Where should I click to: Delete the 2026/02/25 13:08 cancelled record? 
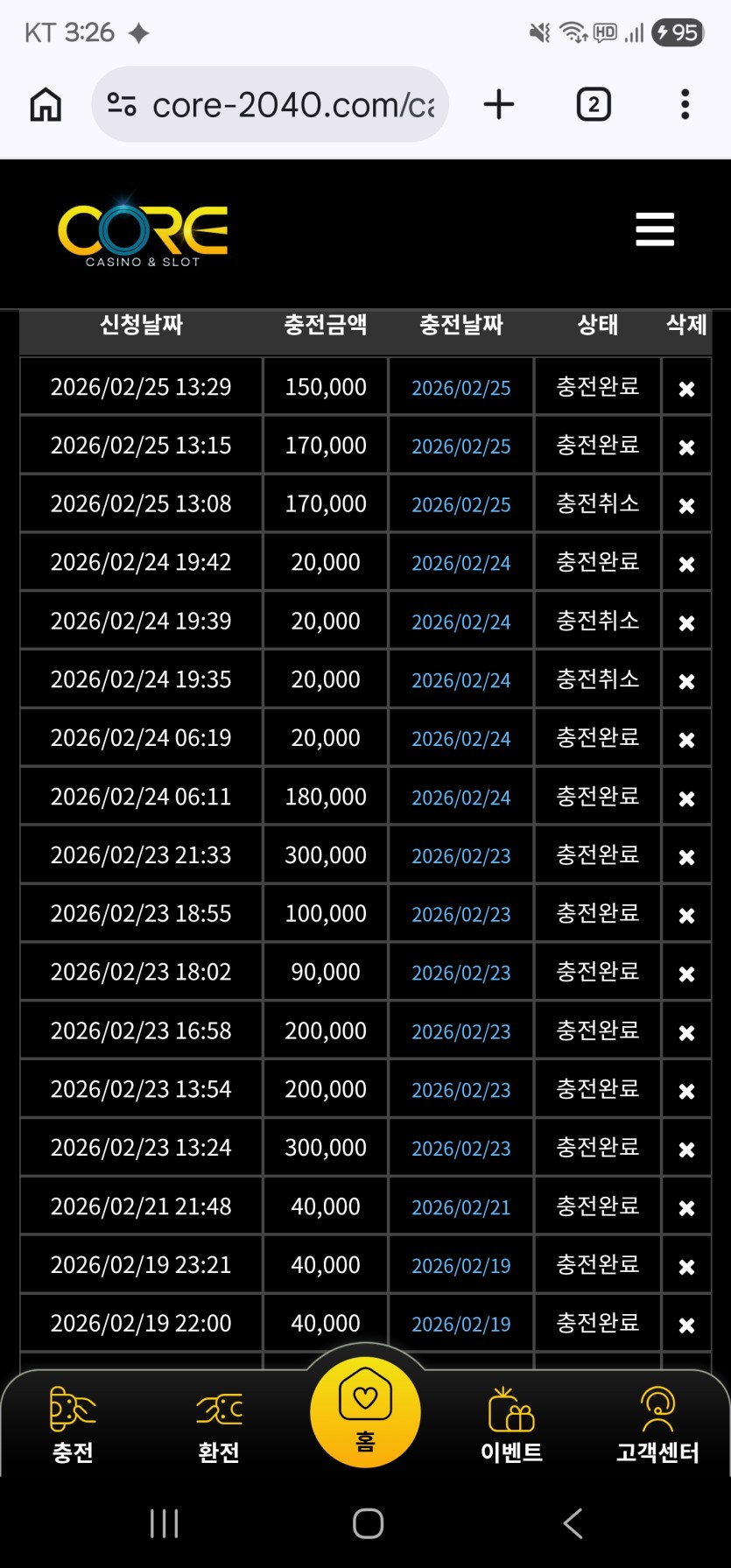[x=686, y=506]
